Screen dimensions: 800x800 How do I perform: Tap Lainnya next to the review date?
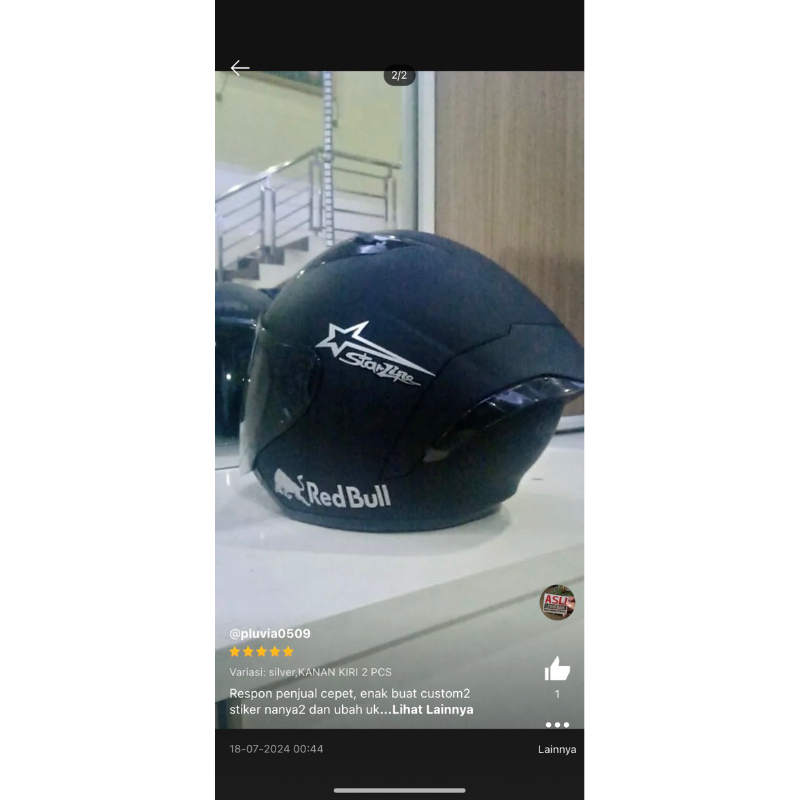point(556,749)
